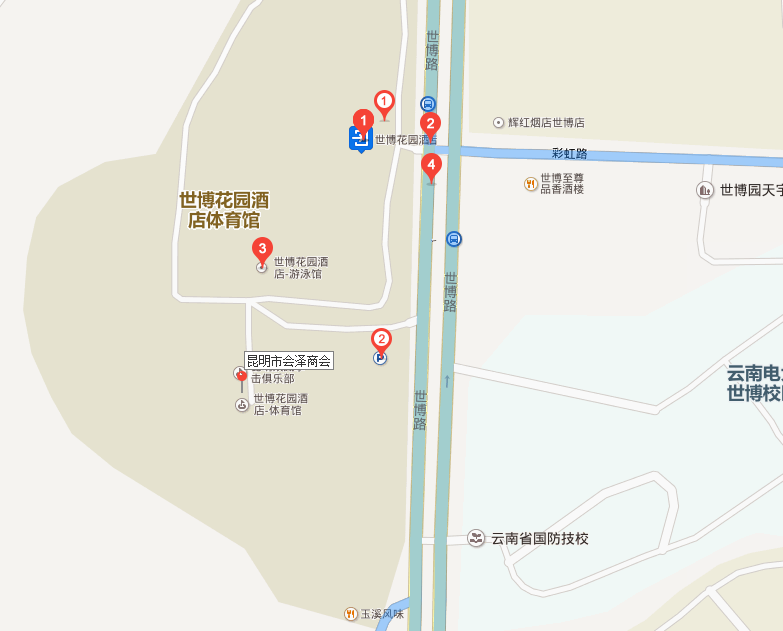
Task: Open 云南省国防技校 school point
Action: pos(476,539)
